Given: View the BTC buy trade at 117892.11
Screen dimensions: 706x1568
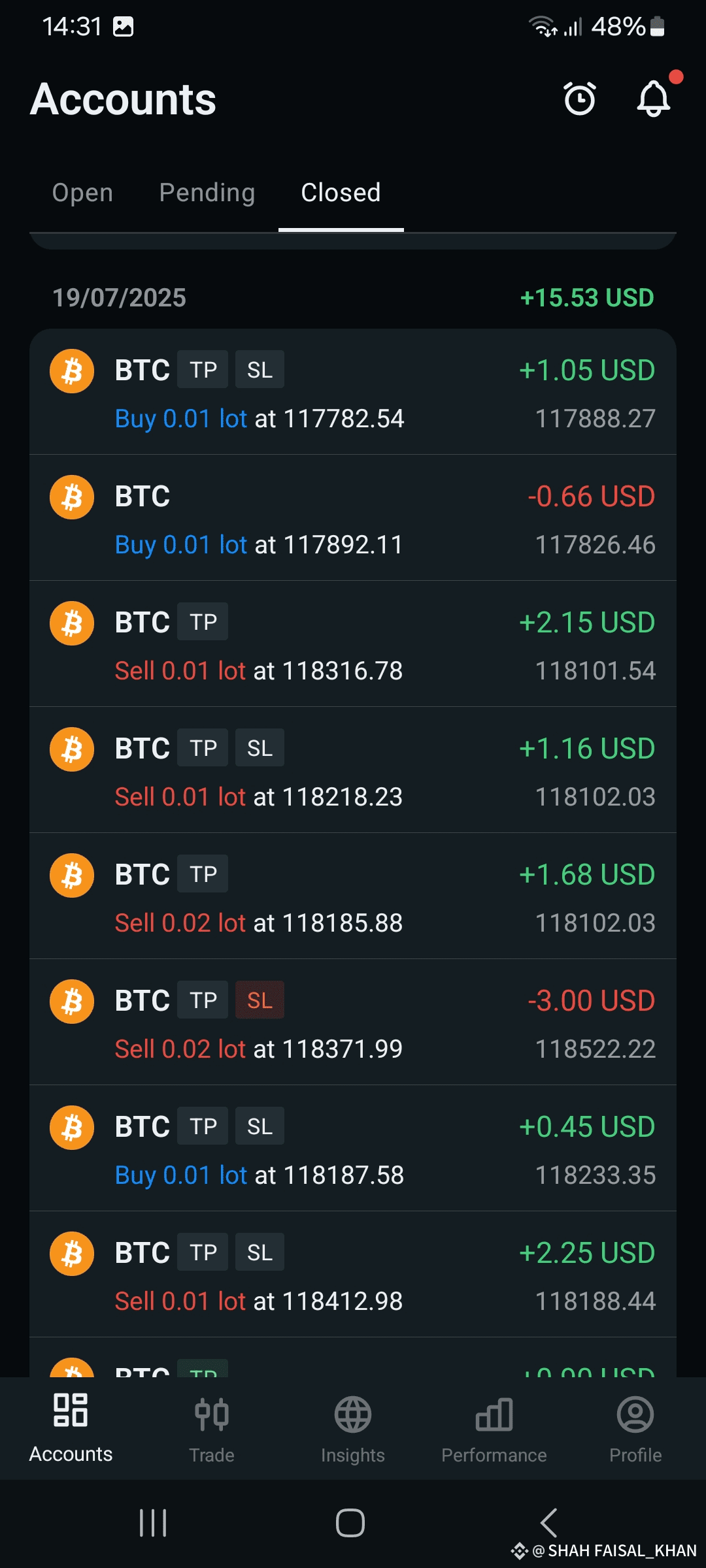Looking at the screenshot, I should coord(353,519).
